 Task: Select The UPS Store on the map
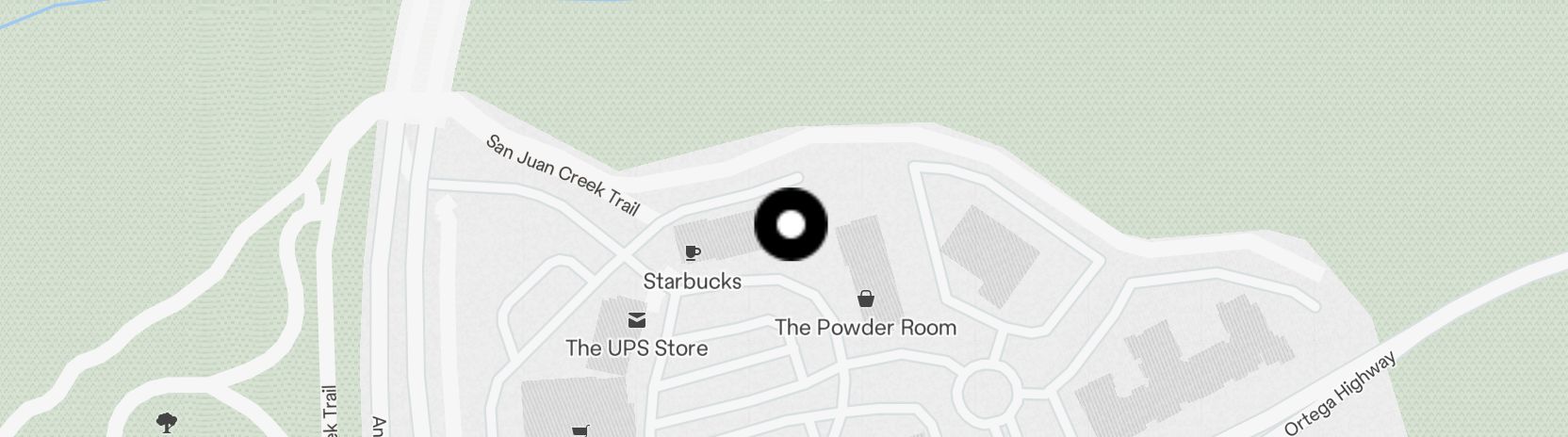637,321
